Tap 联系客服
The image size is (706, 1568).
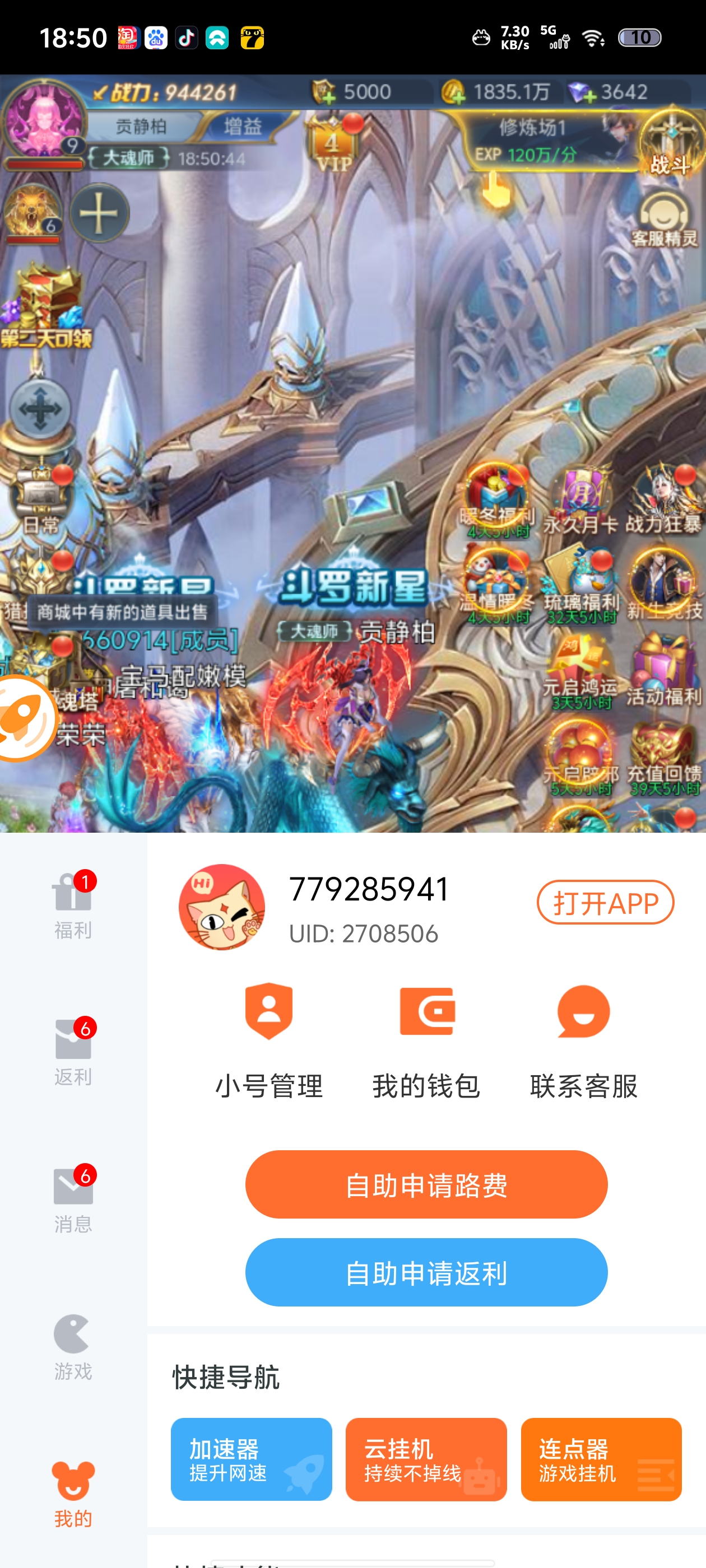pos(583,1040)
